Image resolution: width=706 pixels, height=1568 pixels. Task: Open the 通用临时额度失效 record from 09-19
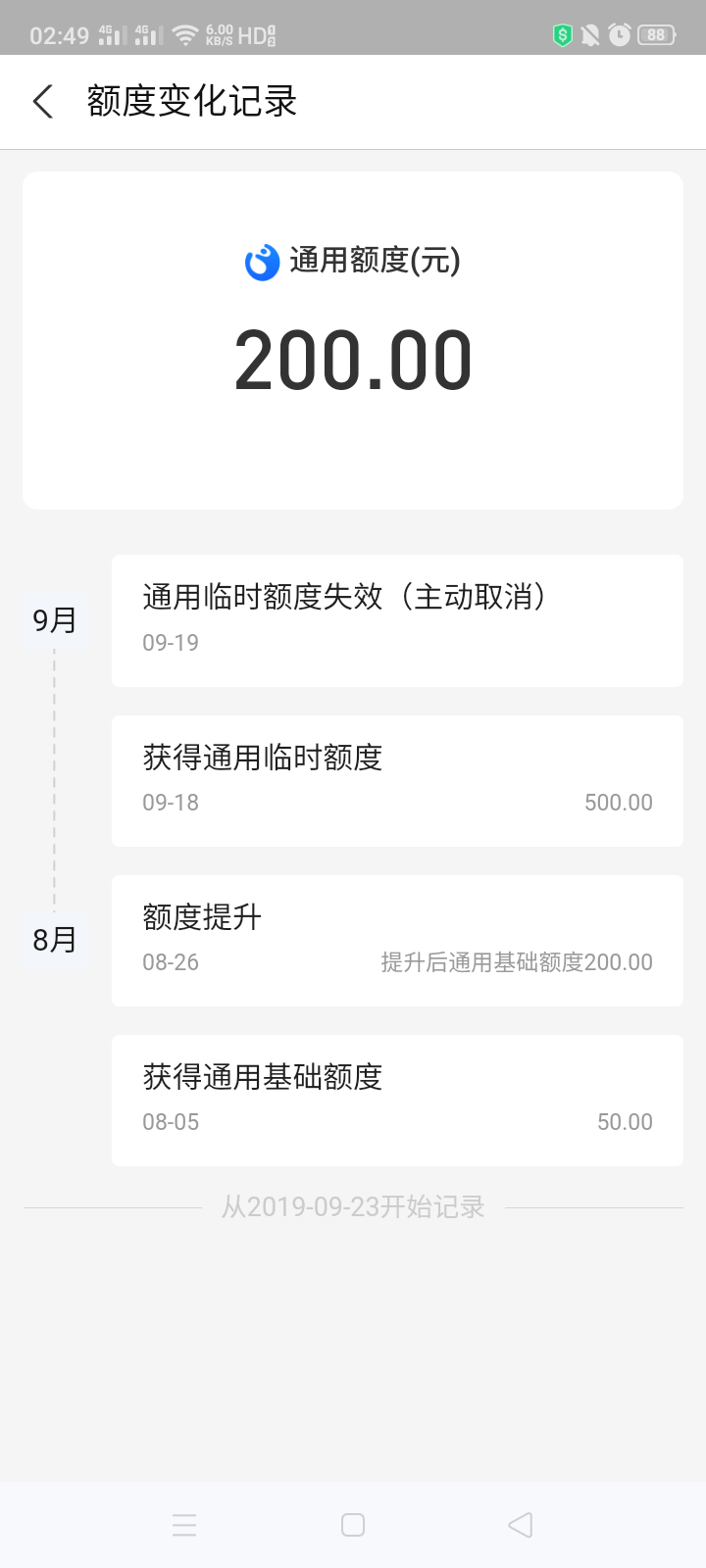click(x=397, y=620)
